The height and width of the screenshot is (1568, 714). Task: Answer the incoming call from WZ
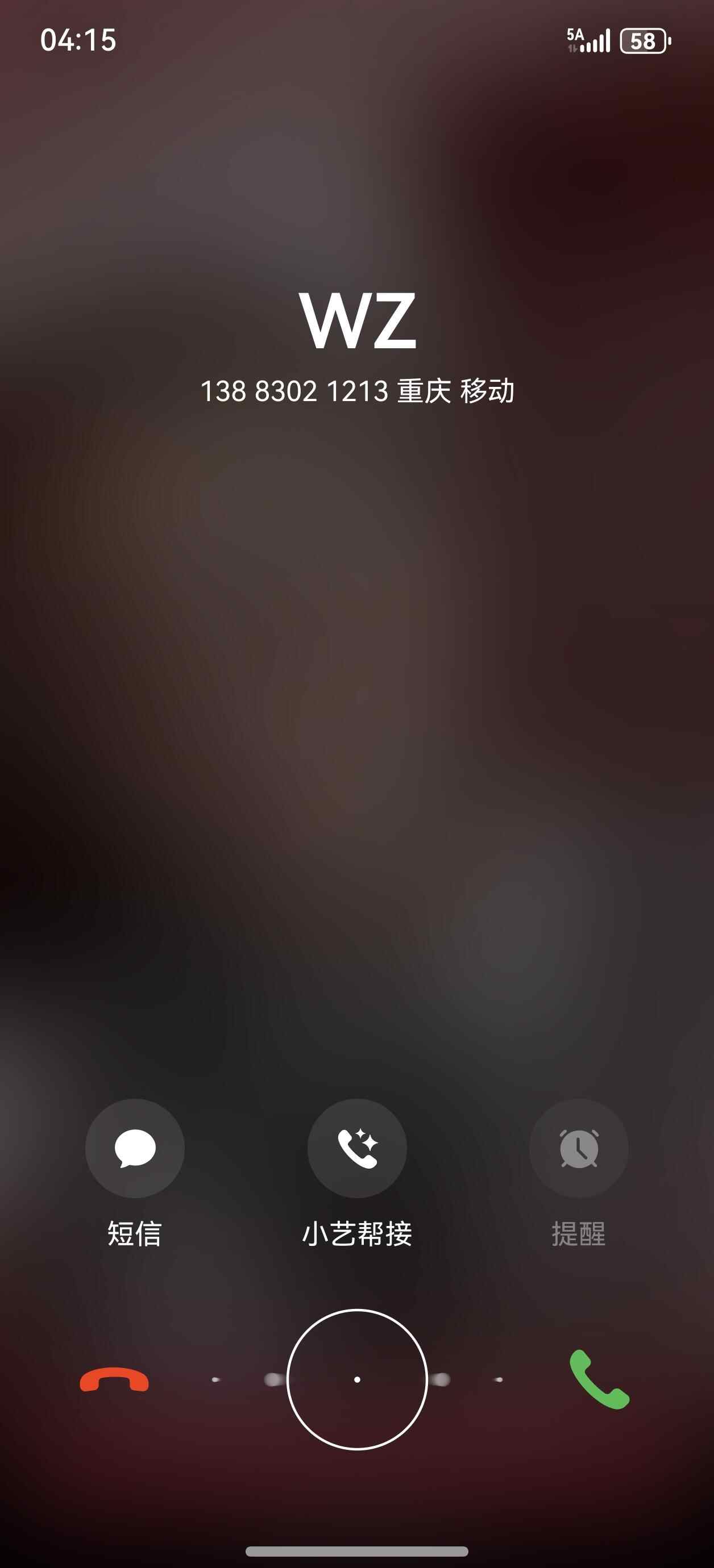pos(599,1379)
